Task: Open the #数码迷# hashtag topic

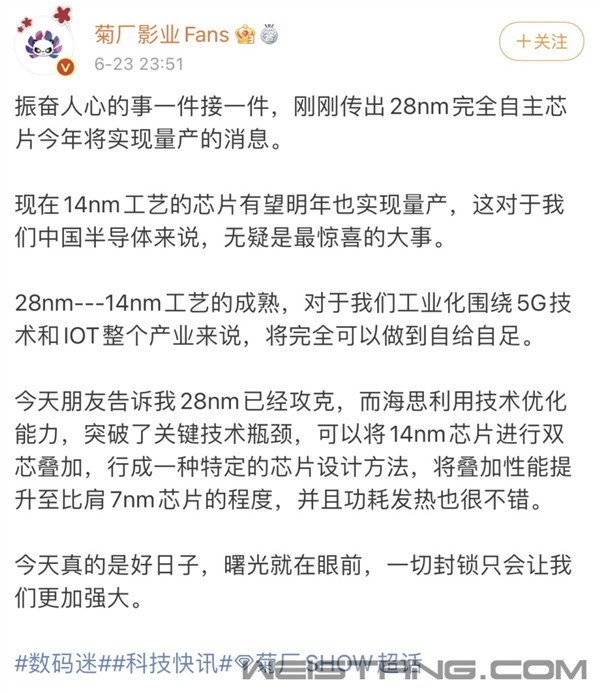Action: tap(56, 662)
